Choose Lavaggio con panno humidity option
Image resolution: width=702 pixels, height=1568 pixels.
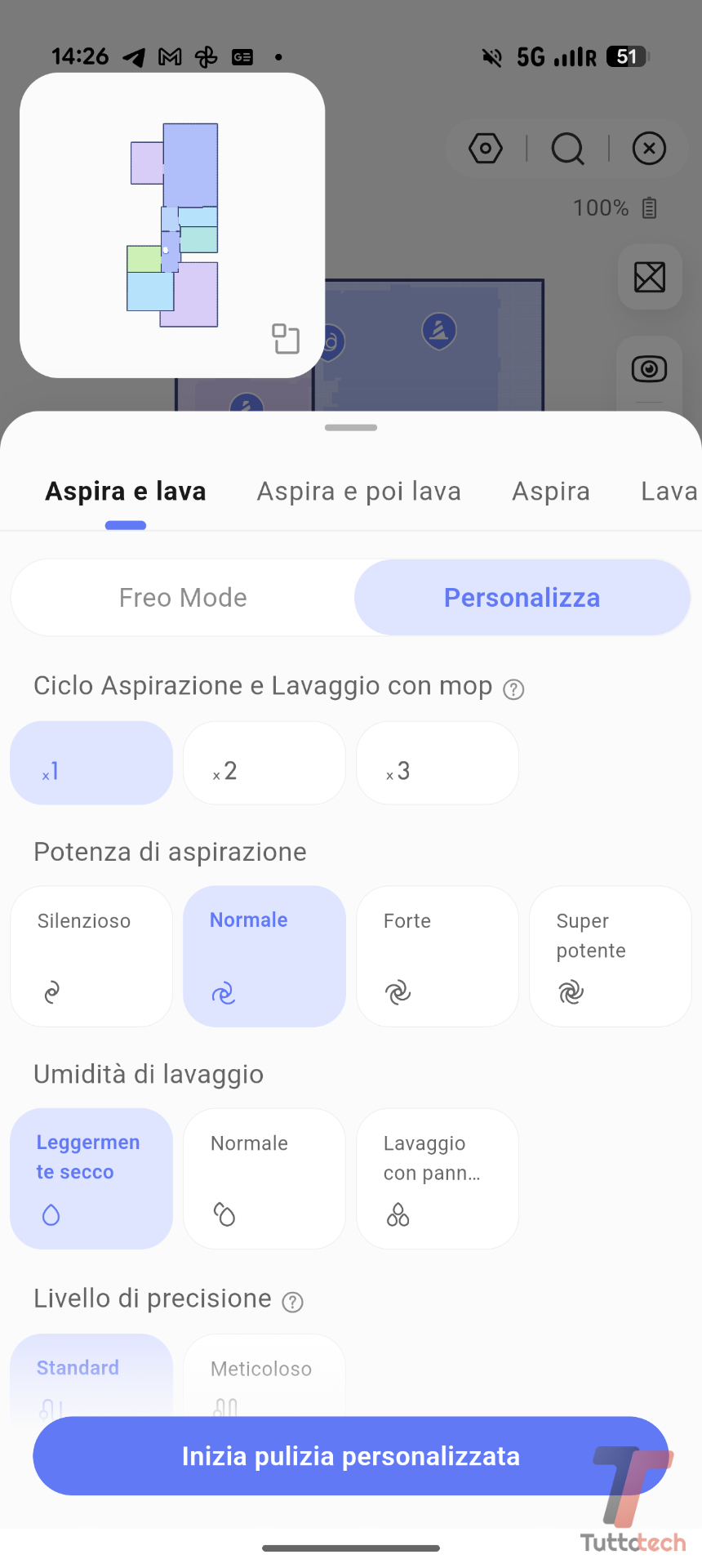438,1178
